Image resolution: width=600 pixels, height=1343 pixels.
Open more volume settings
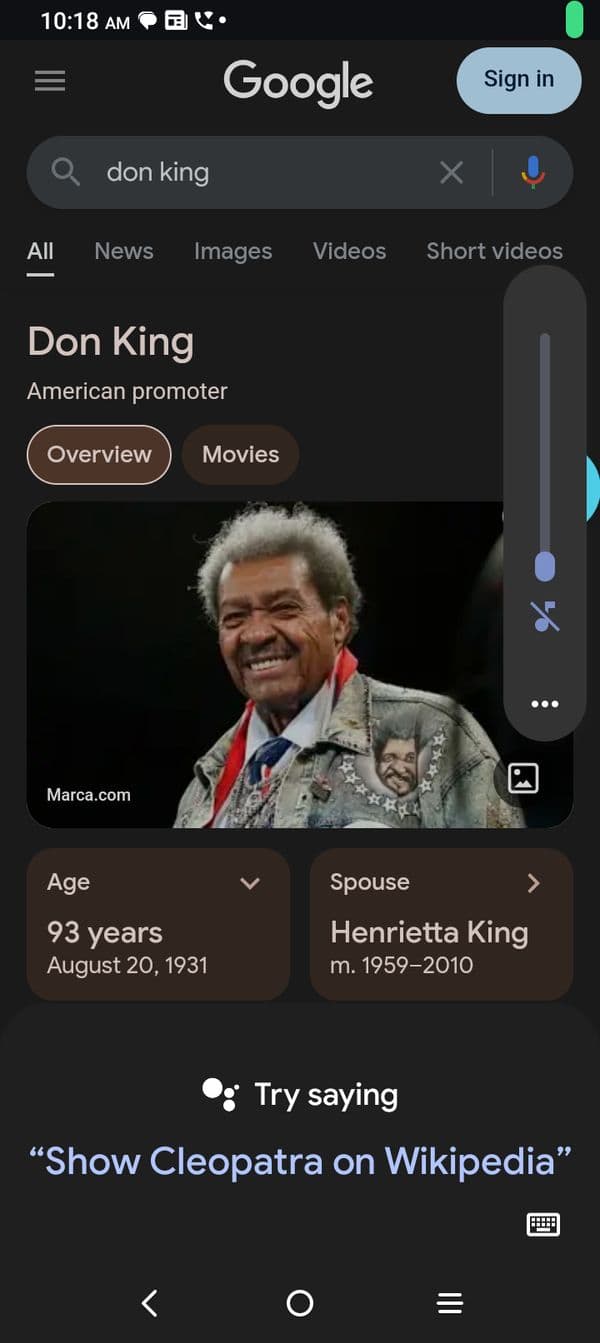(x=545, y=704)
